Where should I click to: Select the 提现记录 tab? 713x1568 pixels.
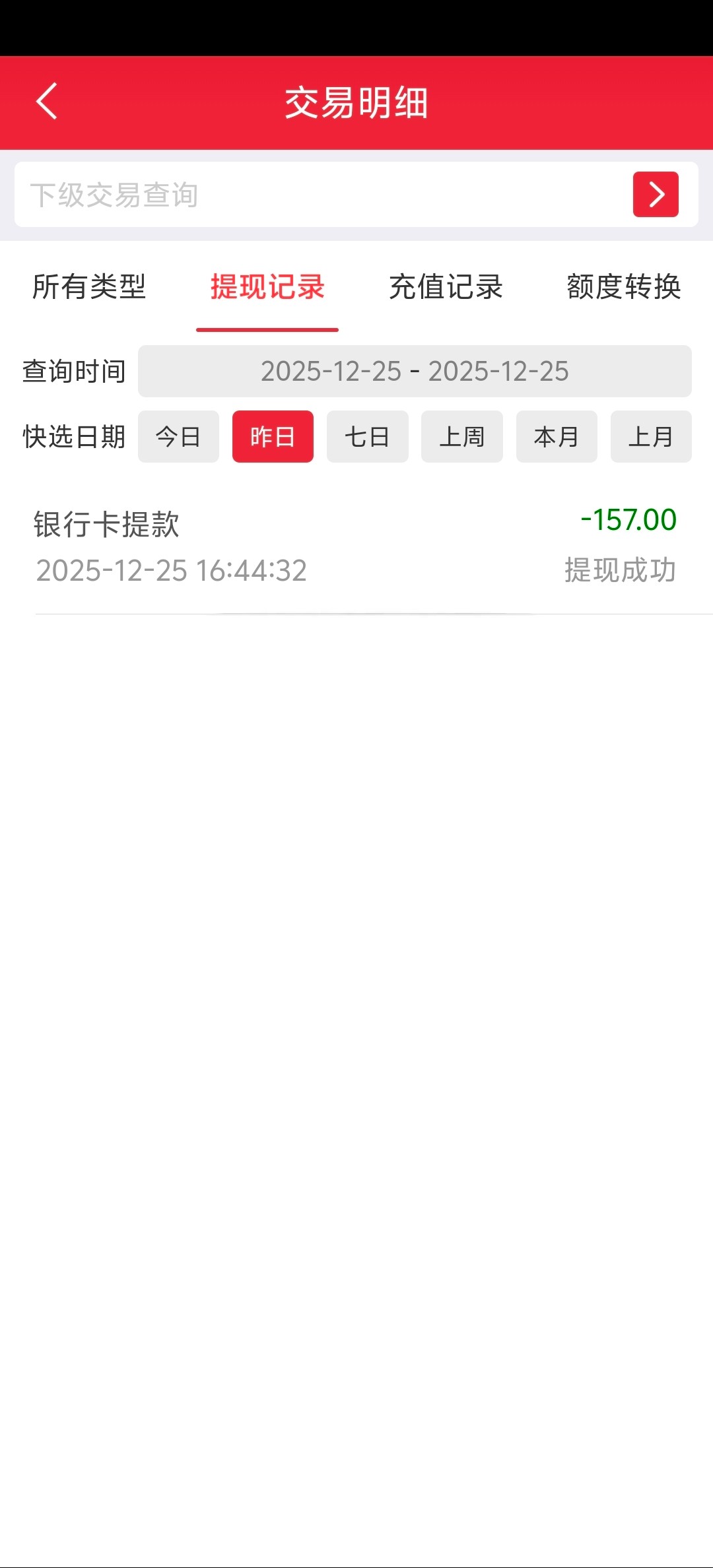coord(267,287)
